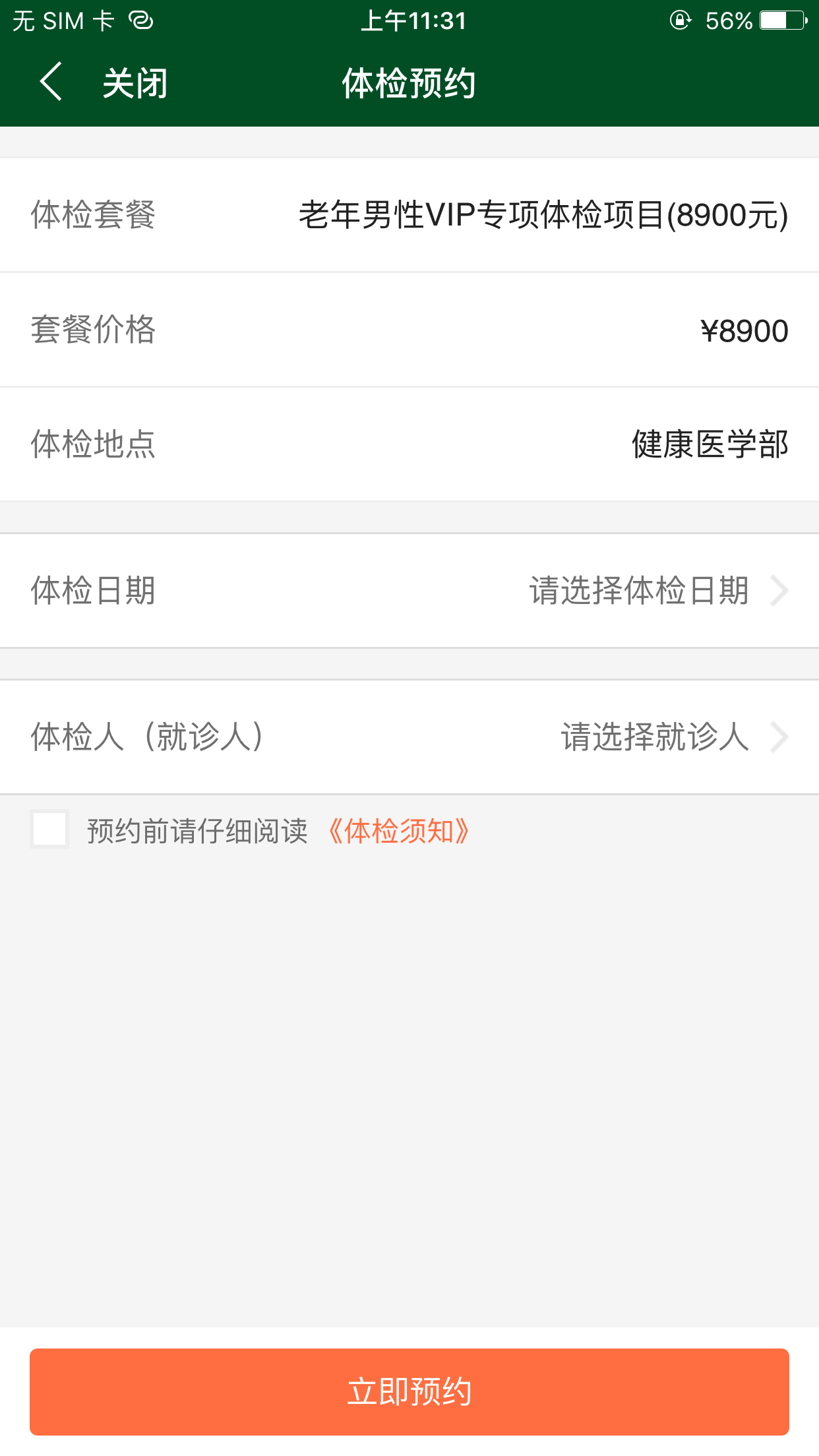Go back using the back arrow

tap(51, 82)
